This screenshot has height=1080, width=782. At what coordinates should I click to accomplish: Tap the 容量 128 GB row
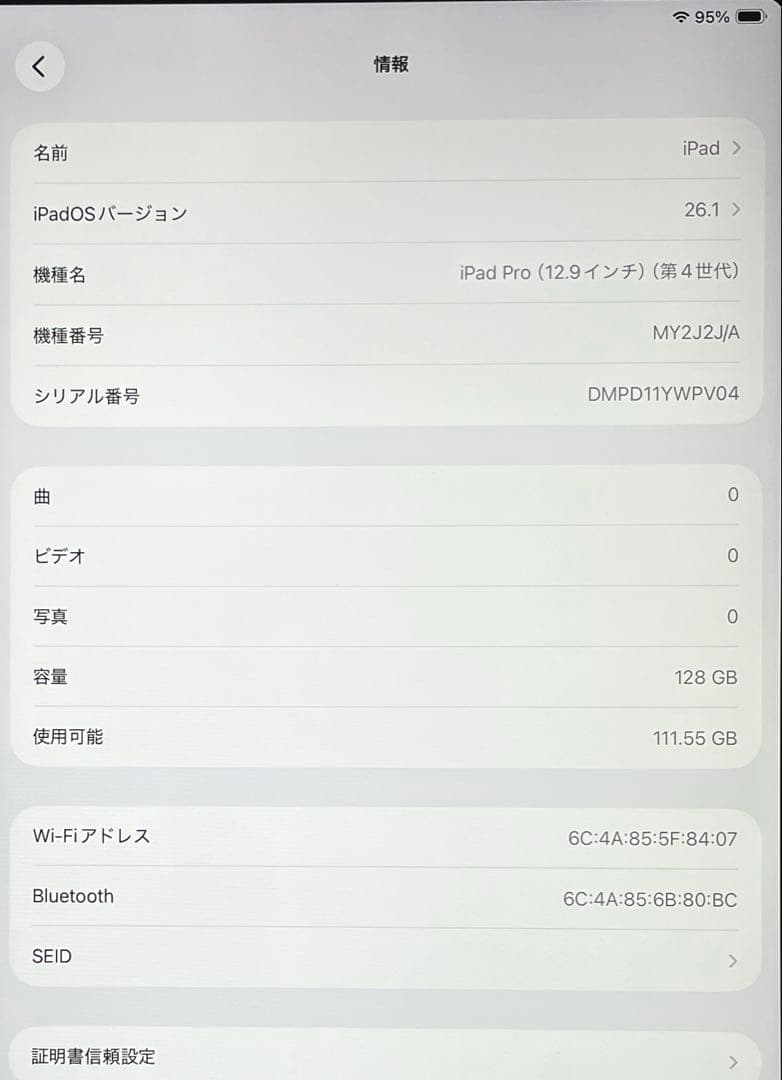click(390, 677)
